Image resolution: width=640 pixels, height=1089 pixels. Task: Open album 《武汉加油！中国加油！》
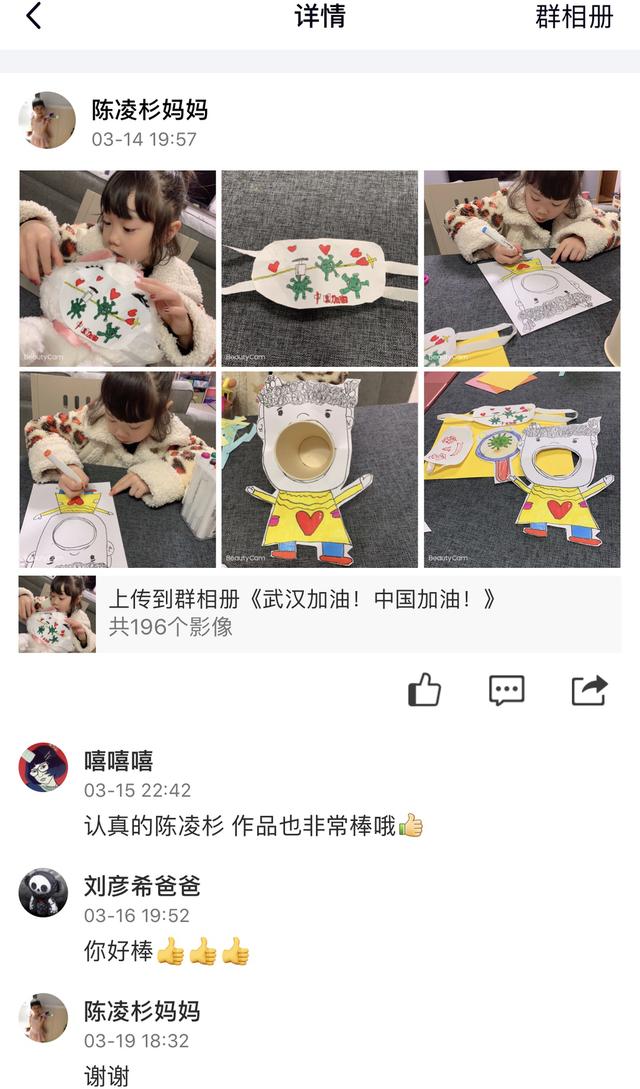(319, 613)
